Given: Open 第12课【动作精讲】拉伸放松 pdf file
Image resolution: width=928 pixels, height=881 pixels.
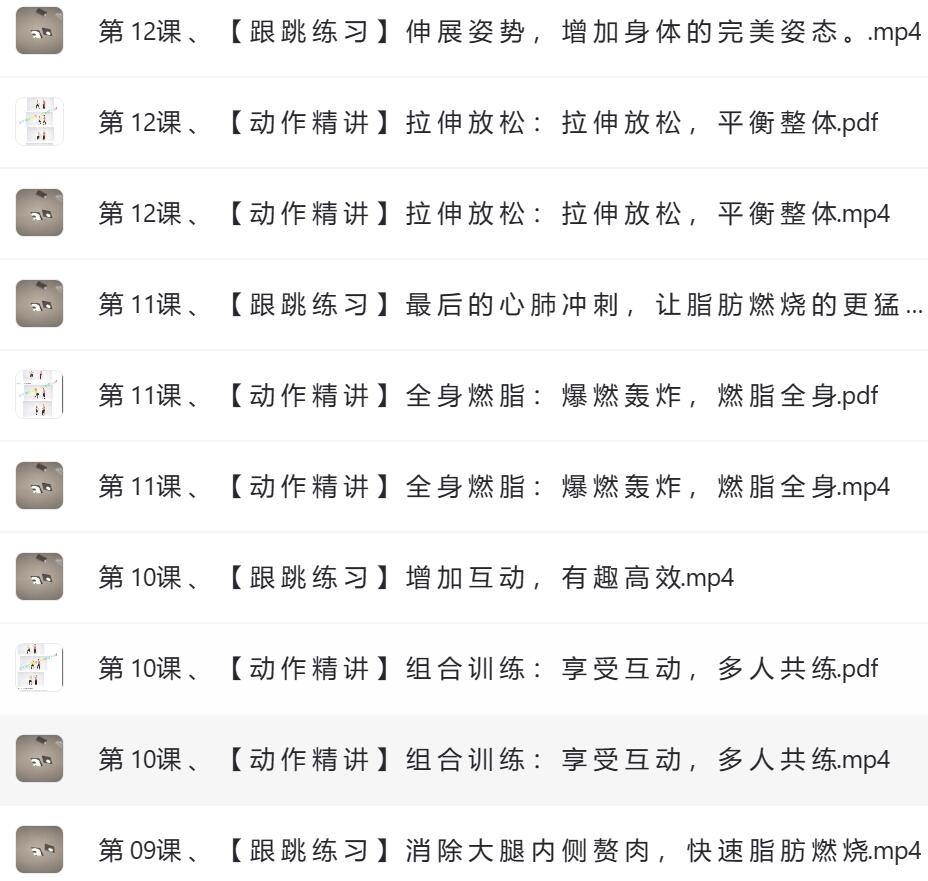Looking at the screenshot, I should pos(488,123).
